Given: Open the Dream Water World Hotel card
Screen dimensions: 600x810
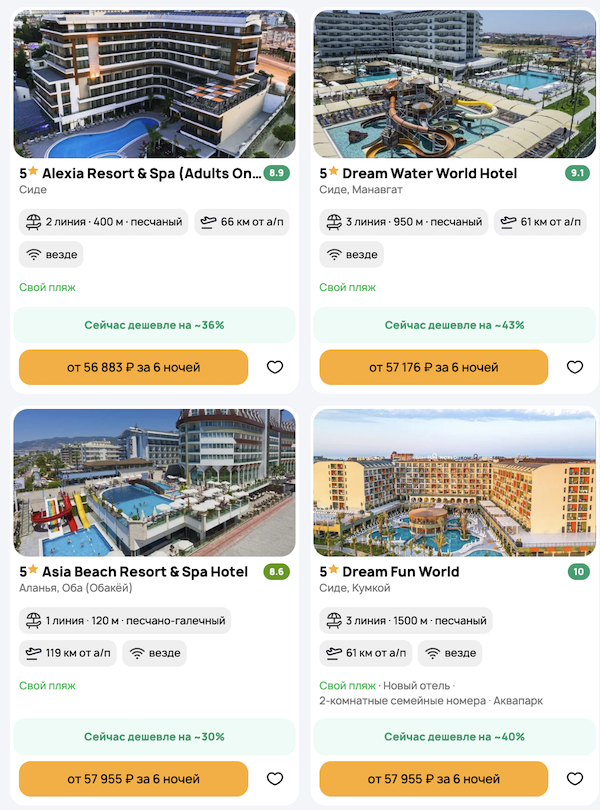Looking at the screenshot, I should pyautogui.click(x=430, y=173).
